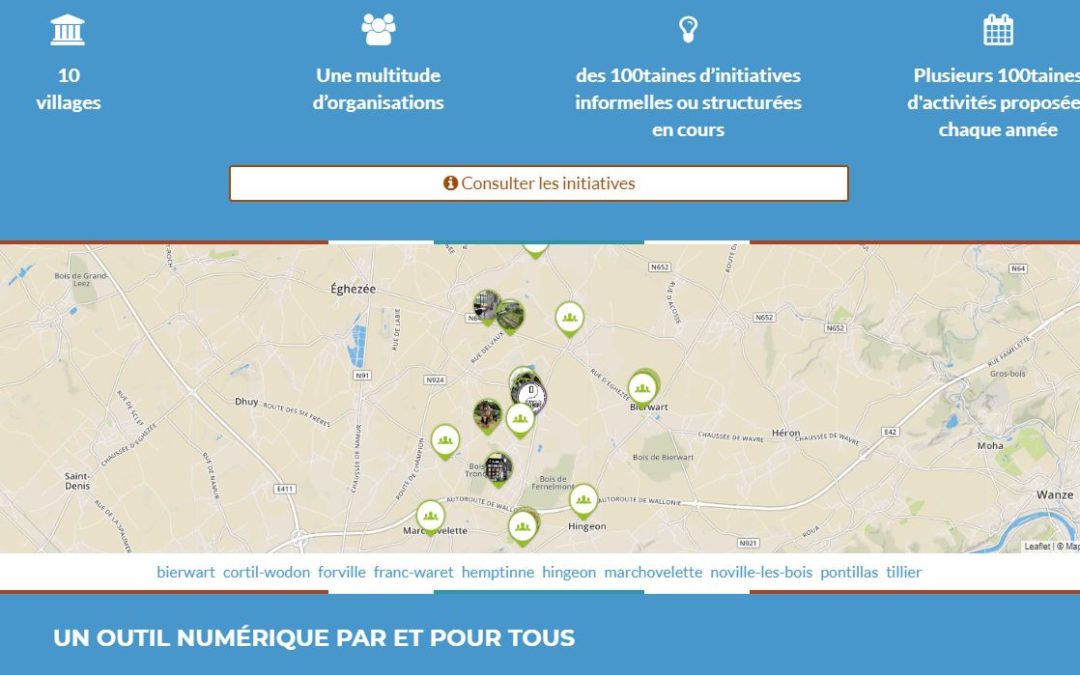Select the hingeon village link
Image resolution: width=1080 pixels, height=675 pixels.
[x=569, y=572]
